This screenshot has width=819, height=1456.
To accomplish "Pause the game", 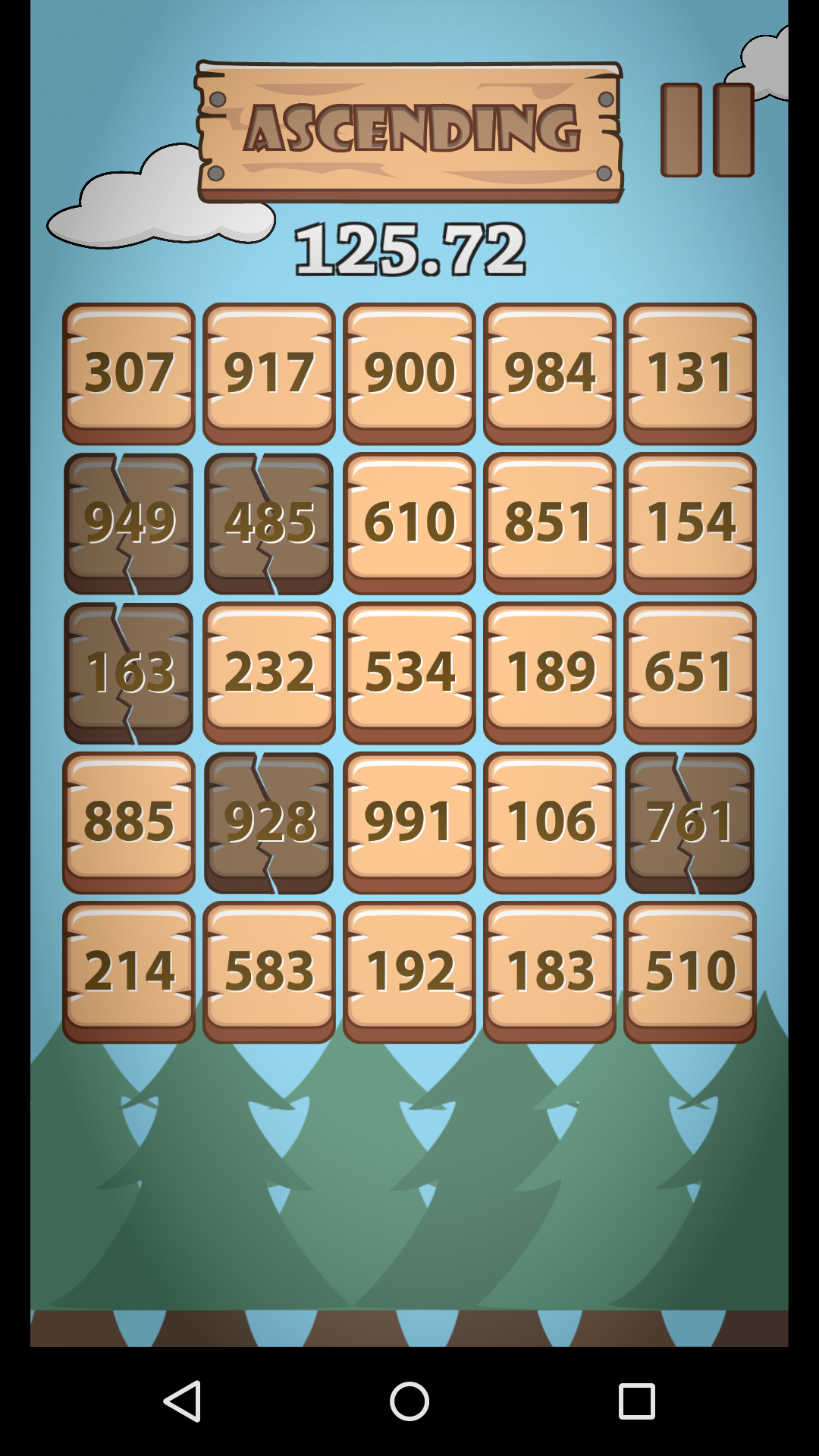I will [x=708, y=130].
